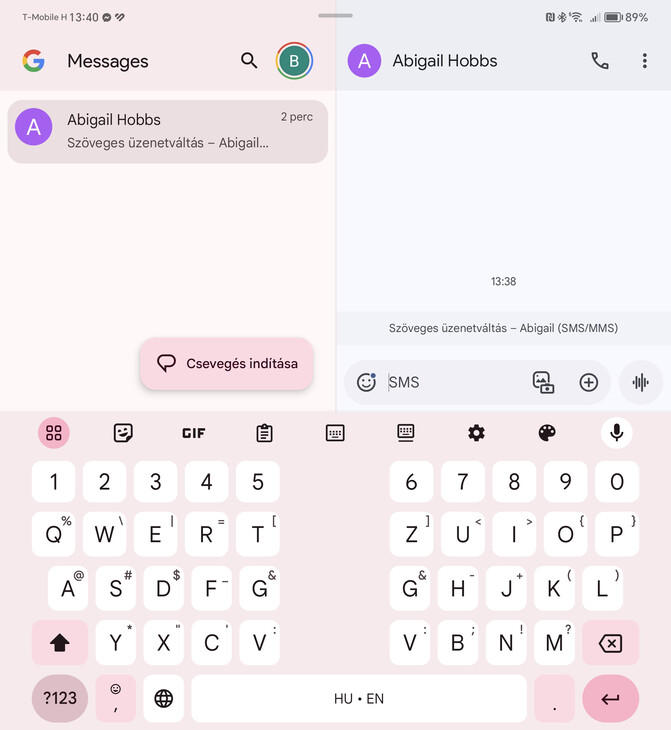671x730 pixels.
Task: Start a new chat with Csevegés indítása
Action: tap(227, 363)
